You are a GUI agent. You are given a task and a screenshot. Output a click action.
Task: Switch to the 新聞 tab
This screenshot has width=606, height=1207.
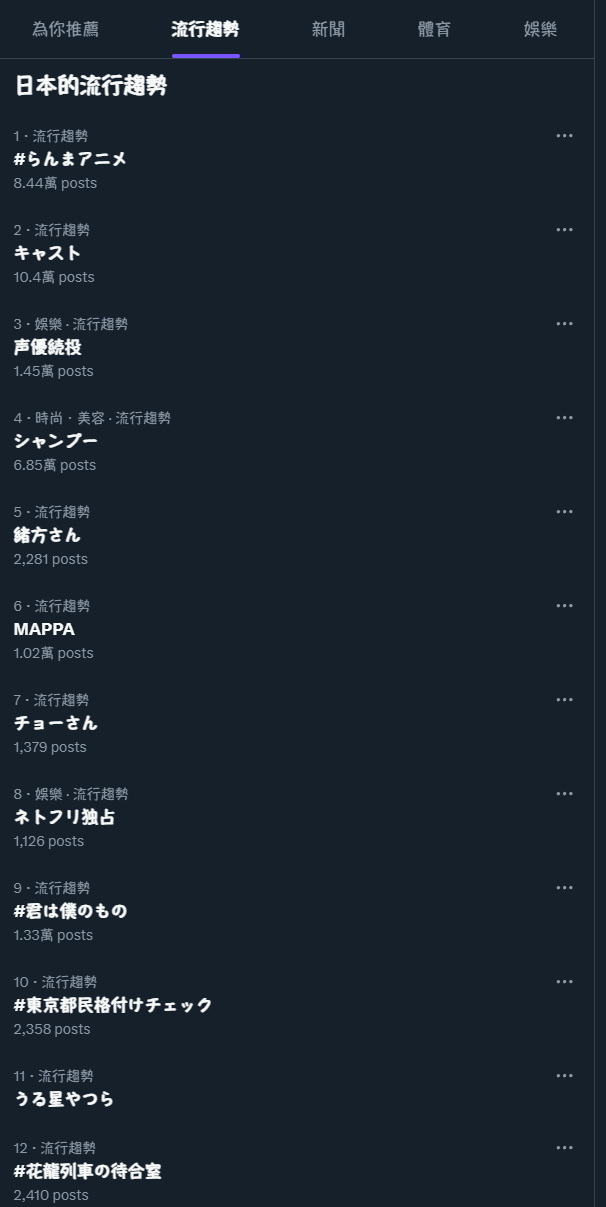[x=328, y=30]
